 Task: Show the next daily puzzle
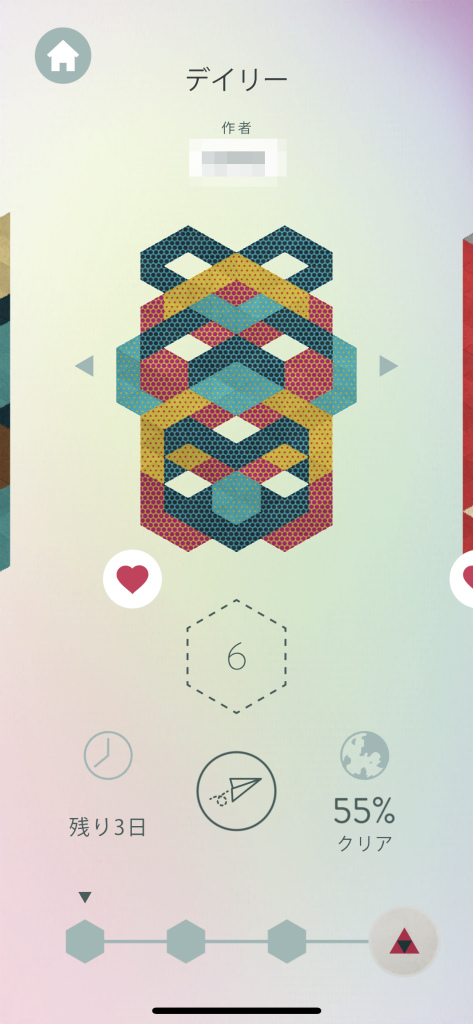[x=388, y=366]
